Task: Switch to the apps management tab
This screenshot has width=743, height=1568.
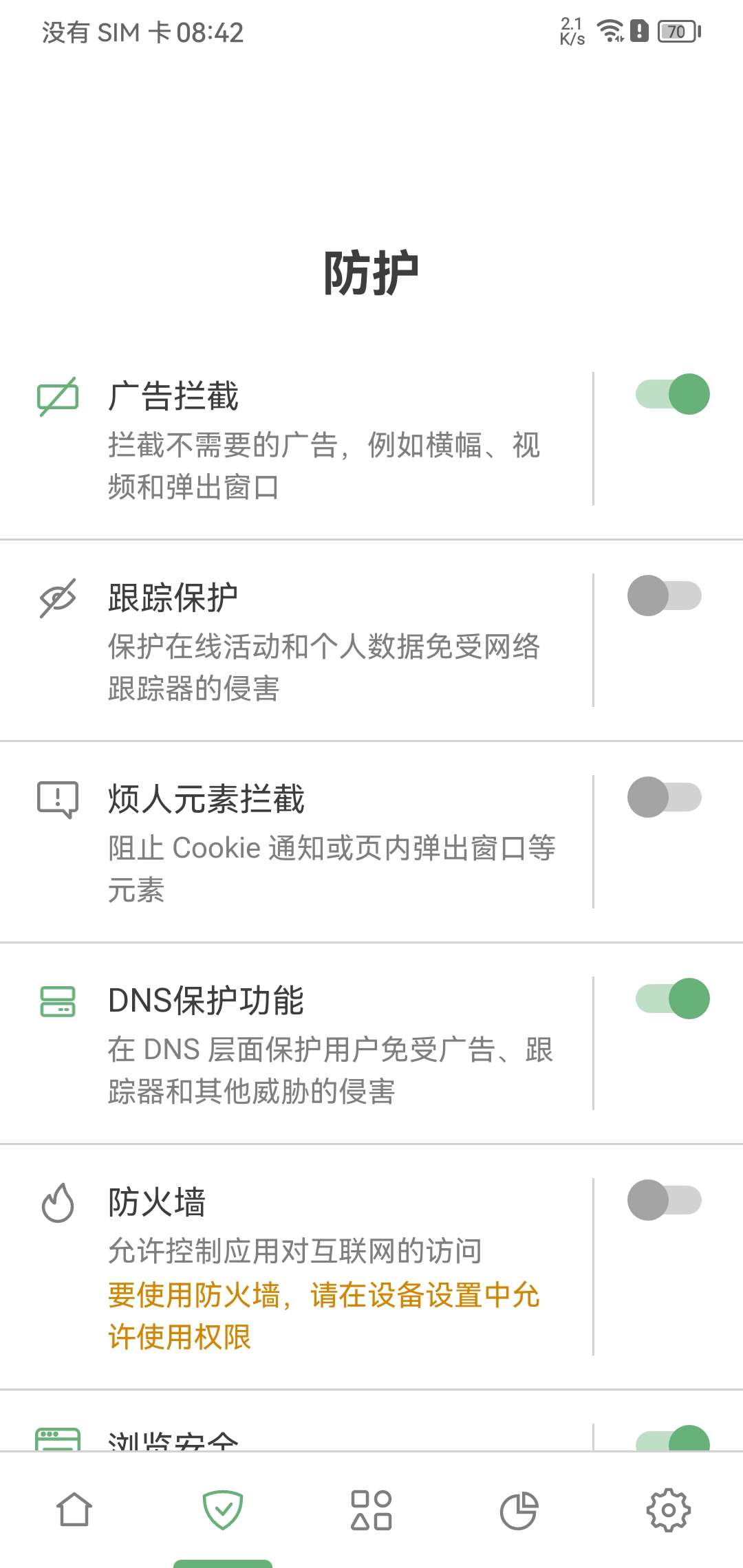Action: [371, 1510]
